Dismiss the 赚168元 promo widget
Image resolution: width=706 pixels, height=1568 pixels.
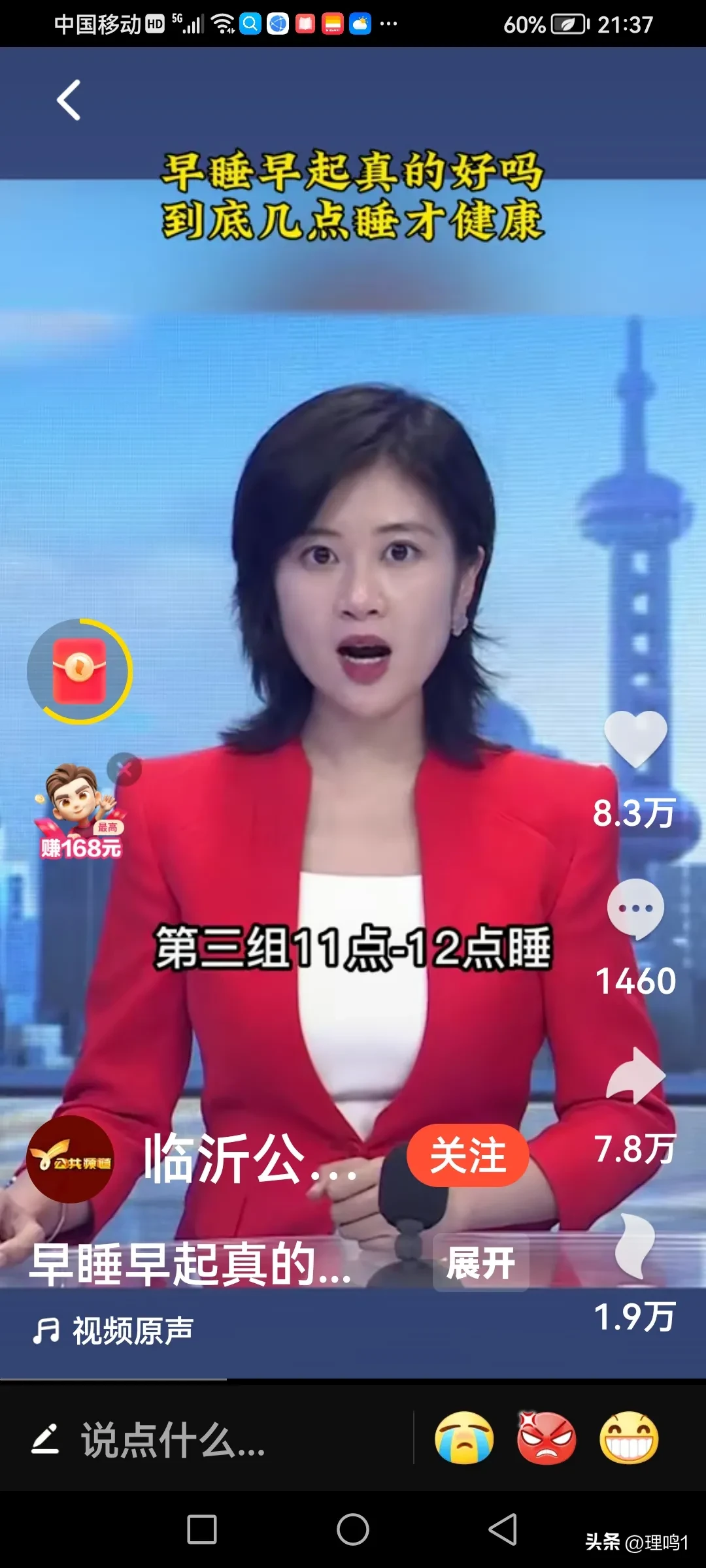pos(124,770)
